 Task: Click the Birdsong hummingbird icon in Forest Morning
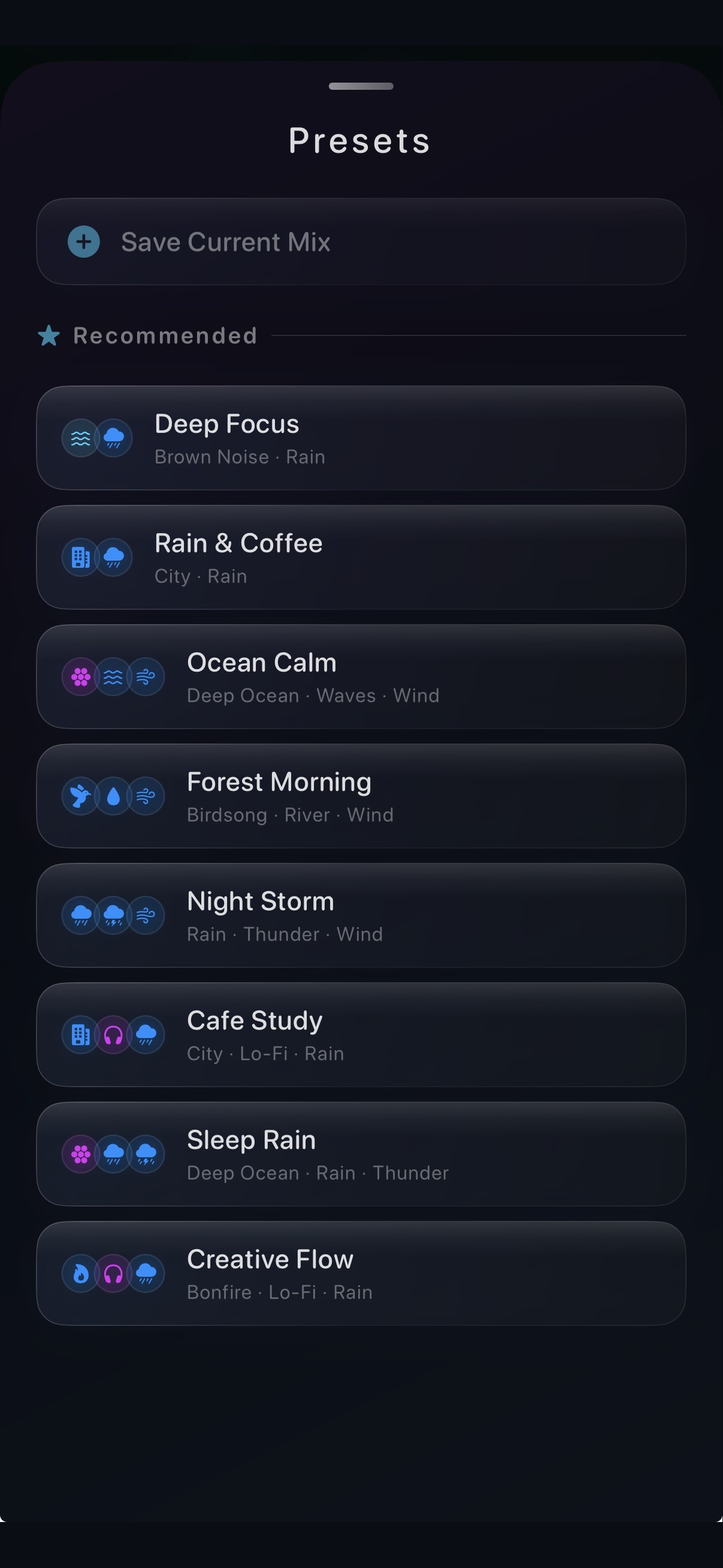tap(80, 795)
